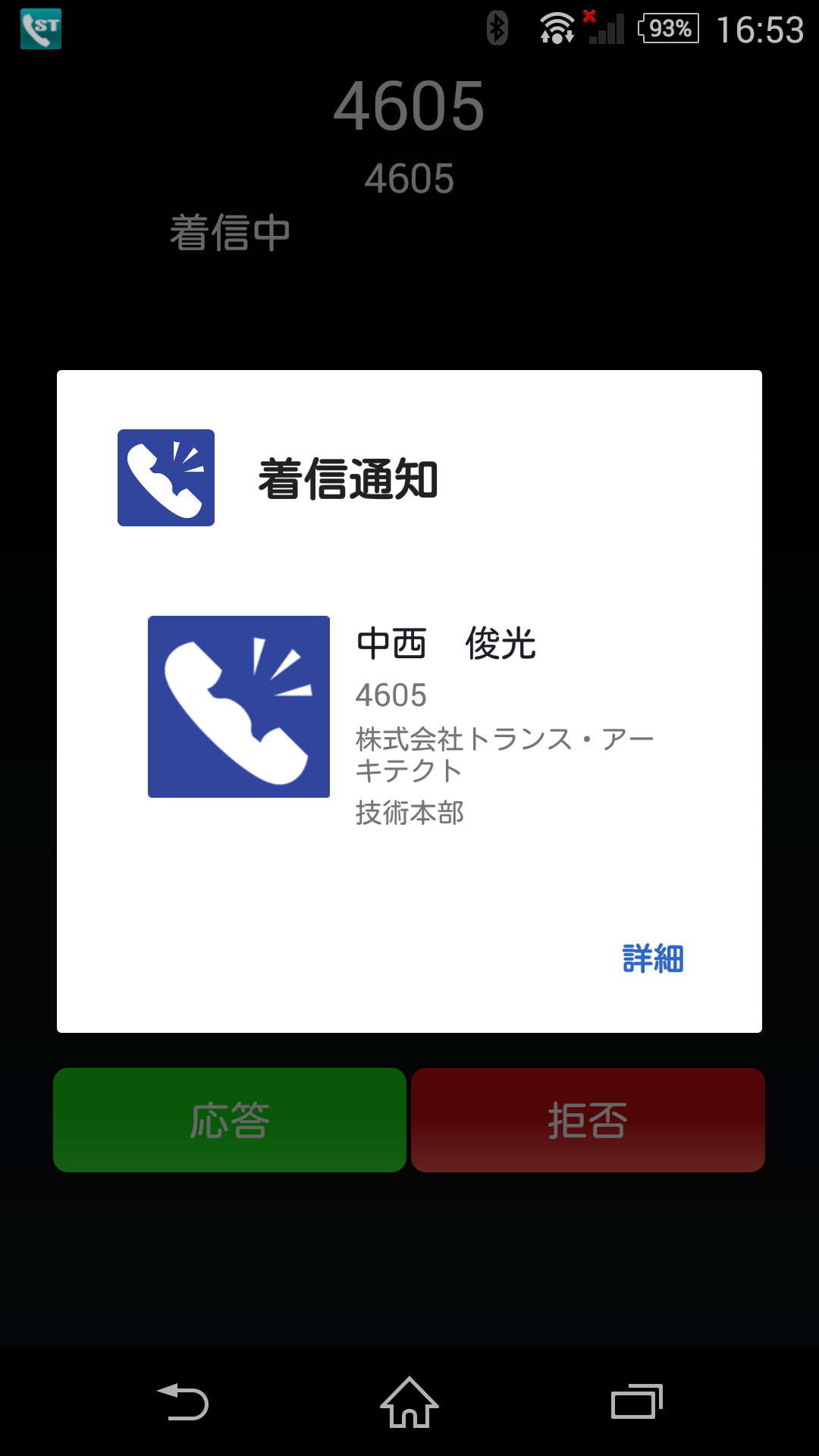Tap the Home navigation icon
The image size is (819, 1456).
[409, 1403]
